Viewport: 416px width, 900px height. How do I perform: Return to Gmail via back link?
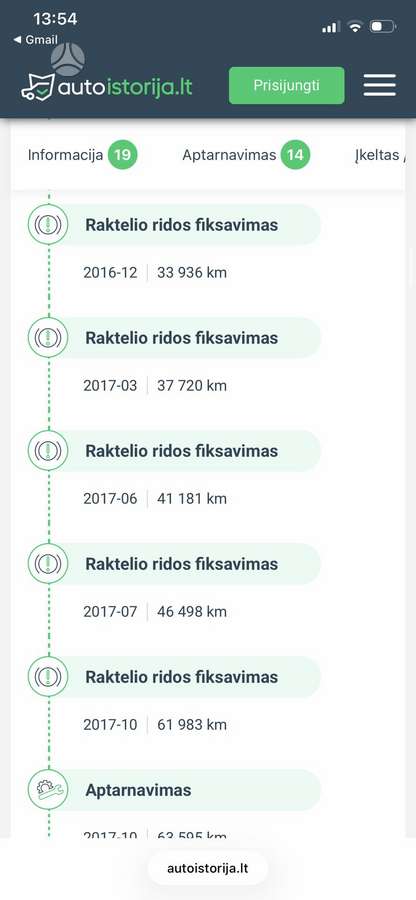click(x=36, y=40)
